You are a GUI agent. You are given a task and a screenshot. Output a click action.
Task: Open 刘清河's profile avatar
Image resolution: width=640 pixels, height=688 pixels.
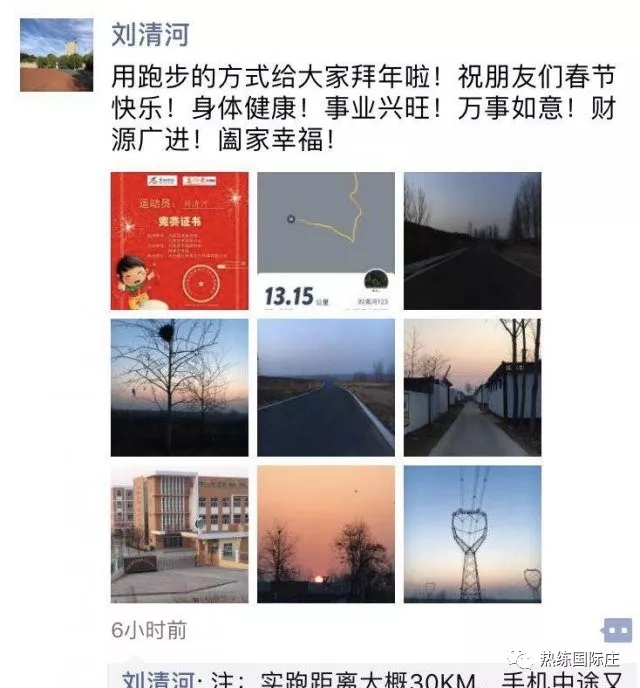point(56,54)
